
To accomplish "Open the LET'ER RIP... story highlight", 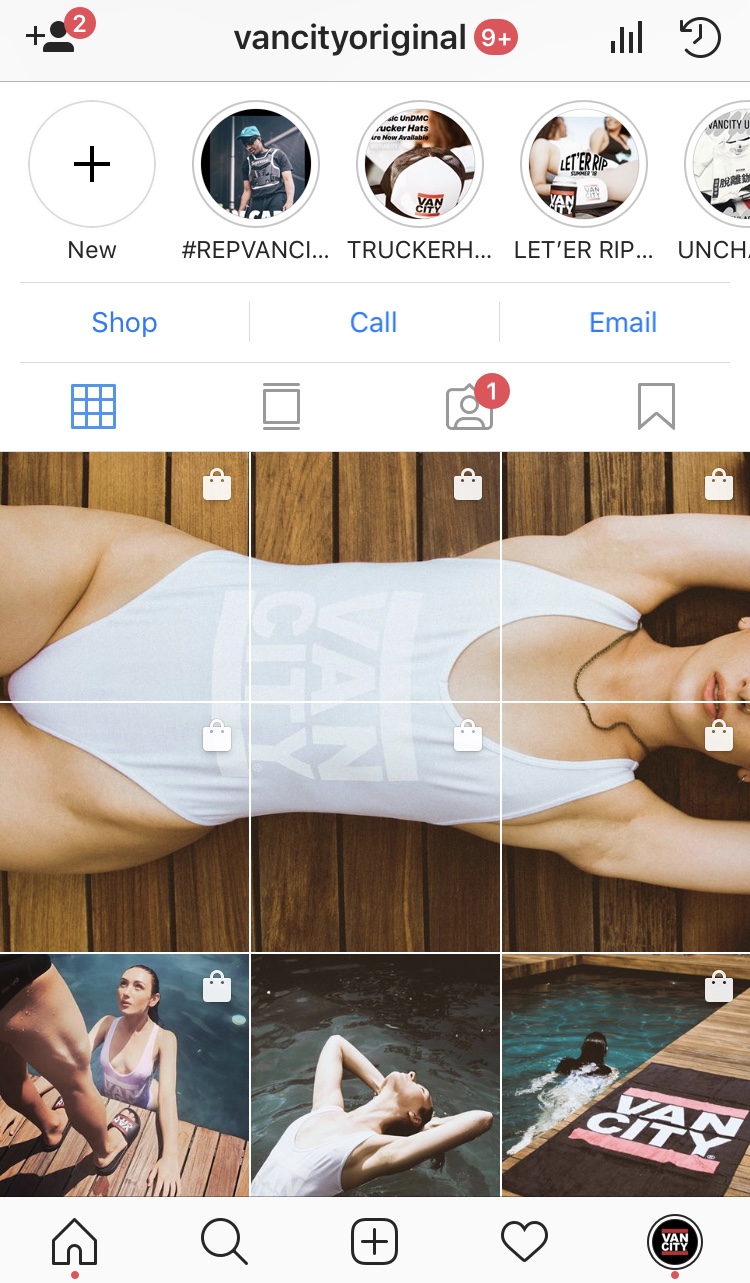I will click(584, 164).
